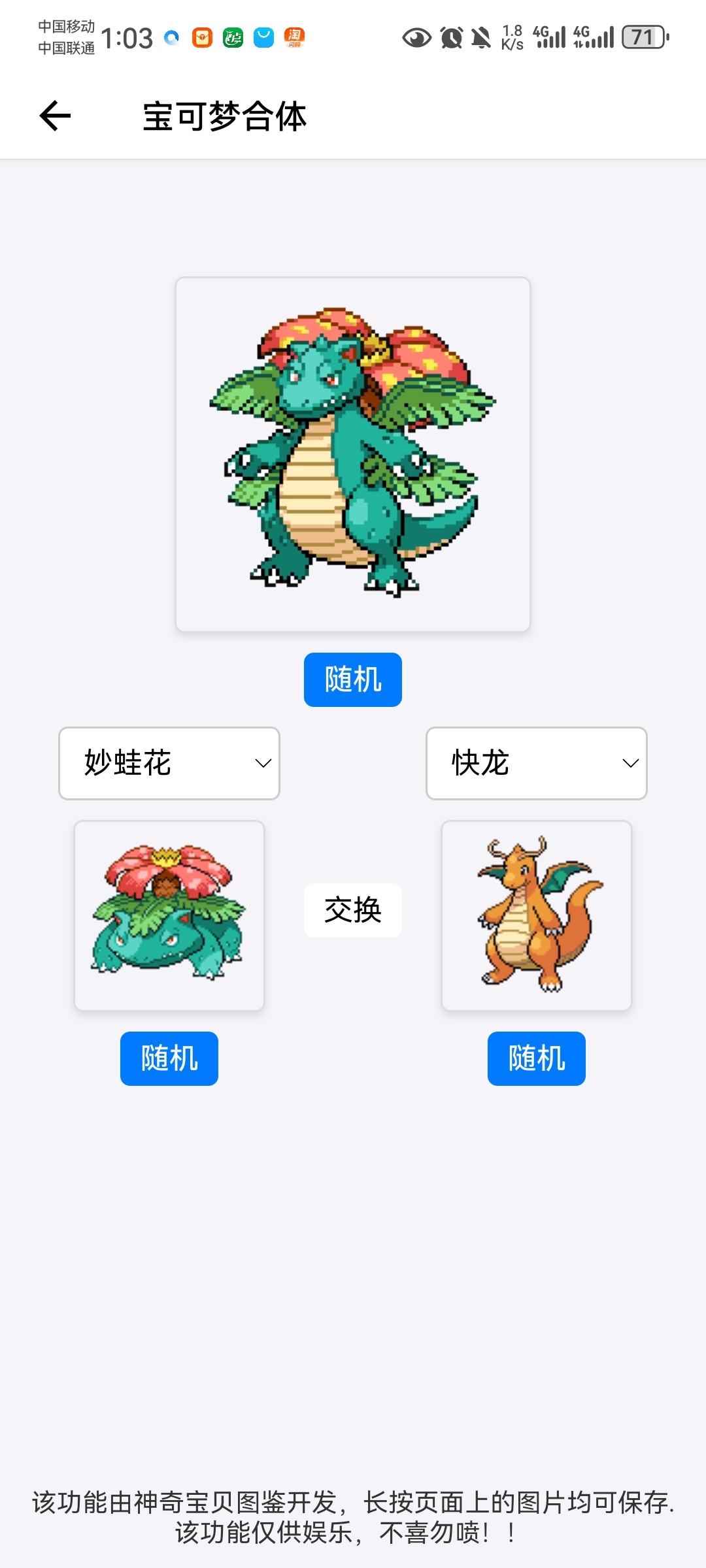
Task: Randomize the Pokémon under the 妙蛙花 picture
Action: tap(169, 1058)
